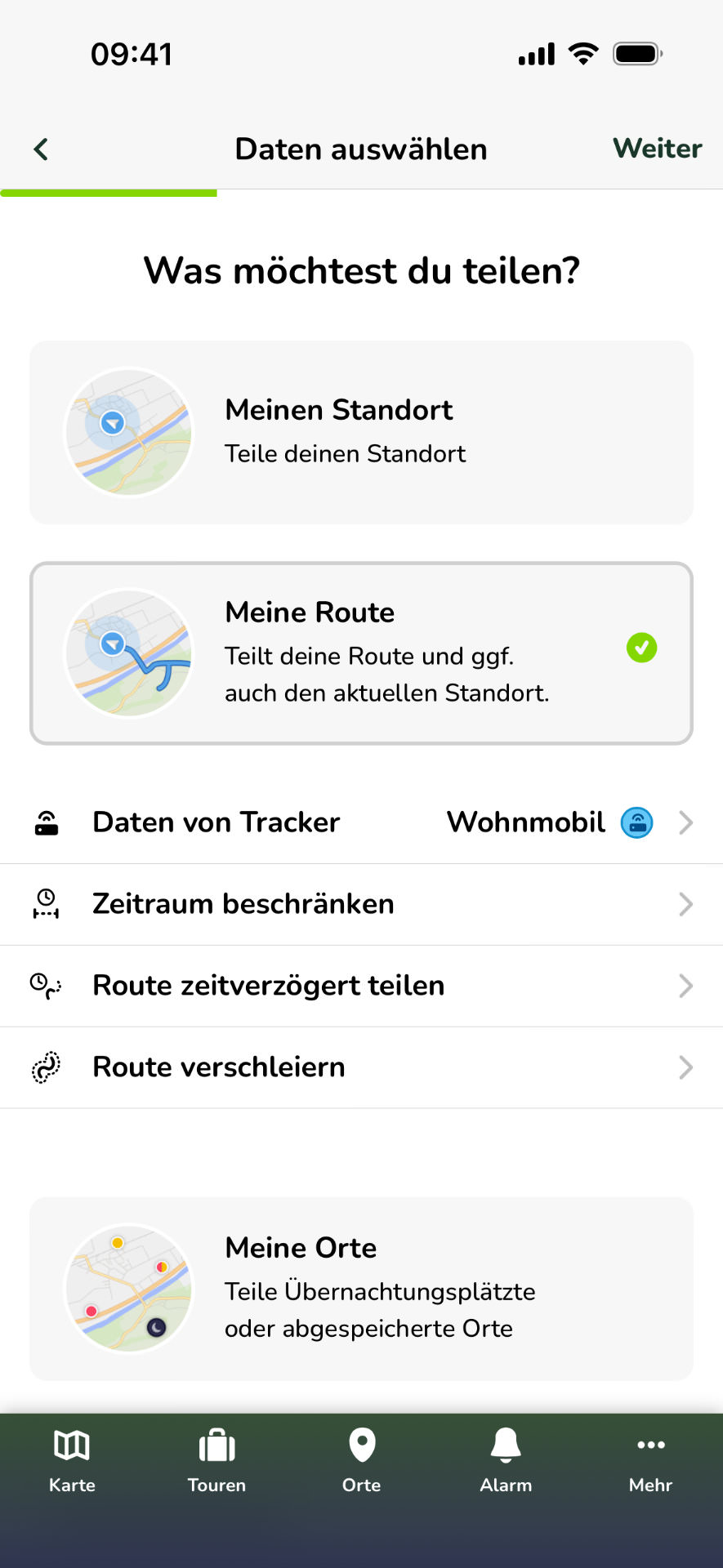Open Route zeitverzögert teilen
This screenshot has width=723, height=1568.
(x=361, y=986)
